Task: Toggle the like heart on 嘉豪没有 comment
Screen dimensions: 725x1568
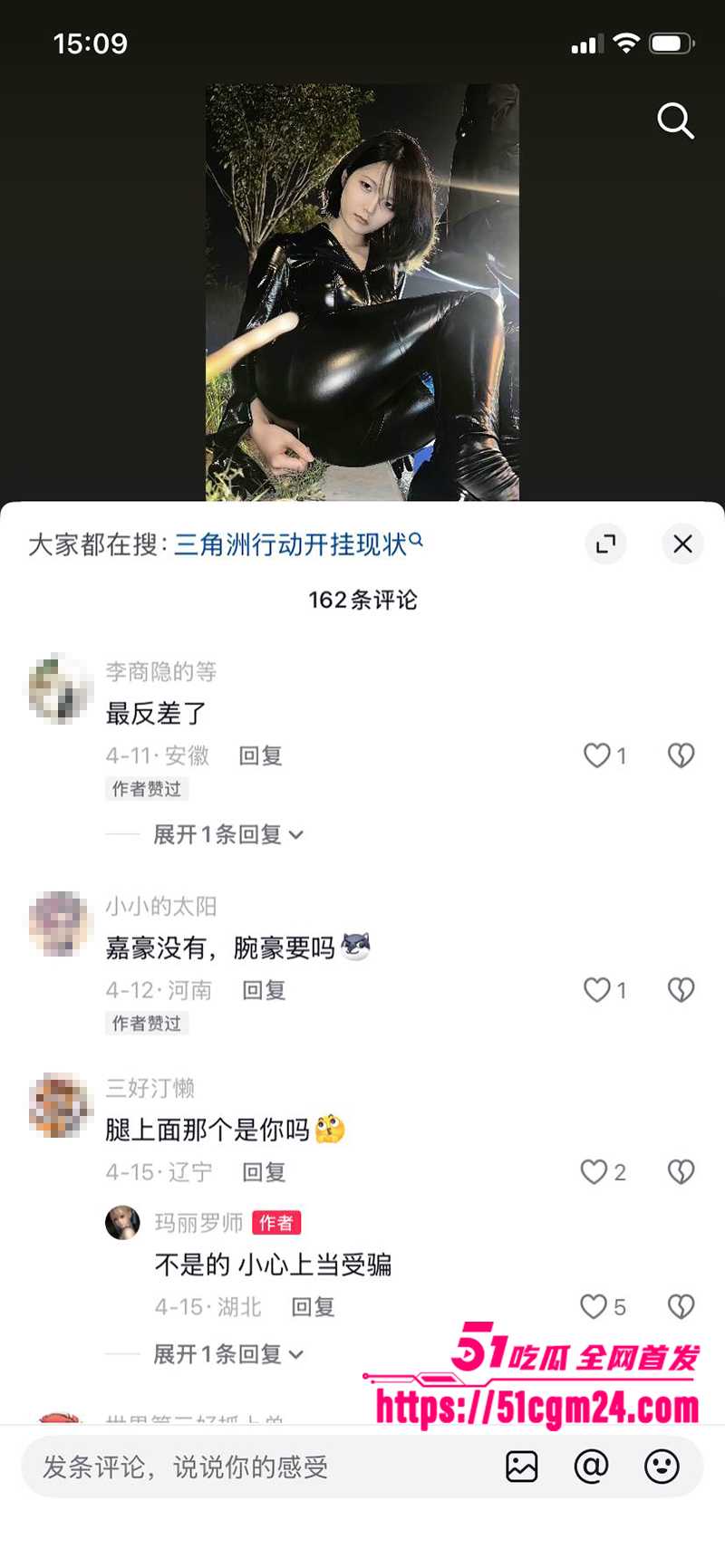Action: 596,990
